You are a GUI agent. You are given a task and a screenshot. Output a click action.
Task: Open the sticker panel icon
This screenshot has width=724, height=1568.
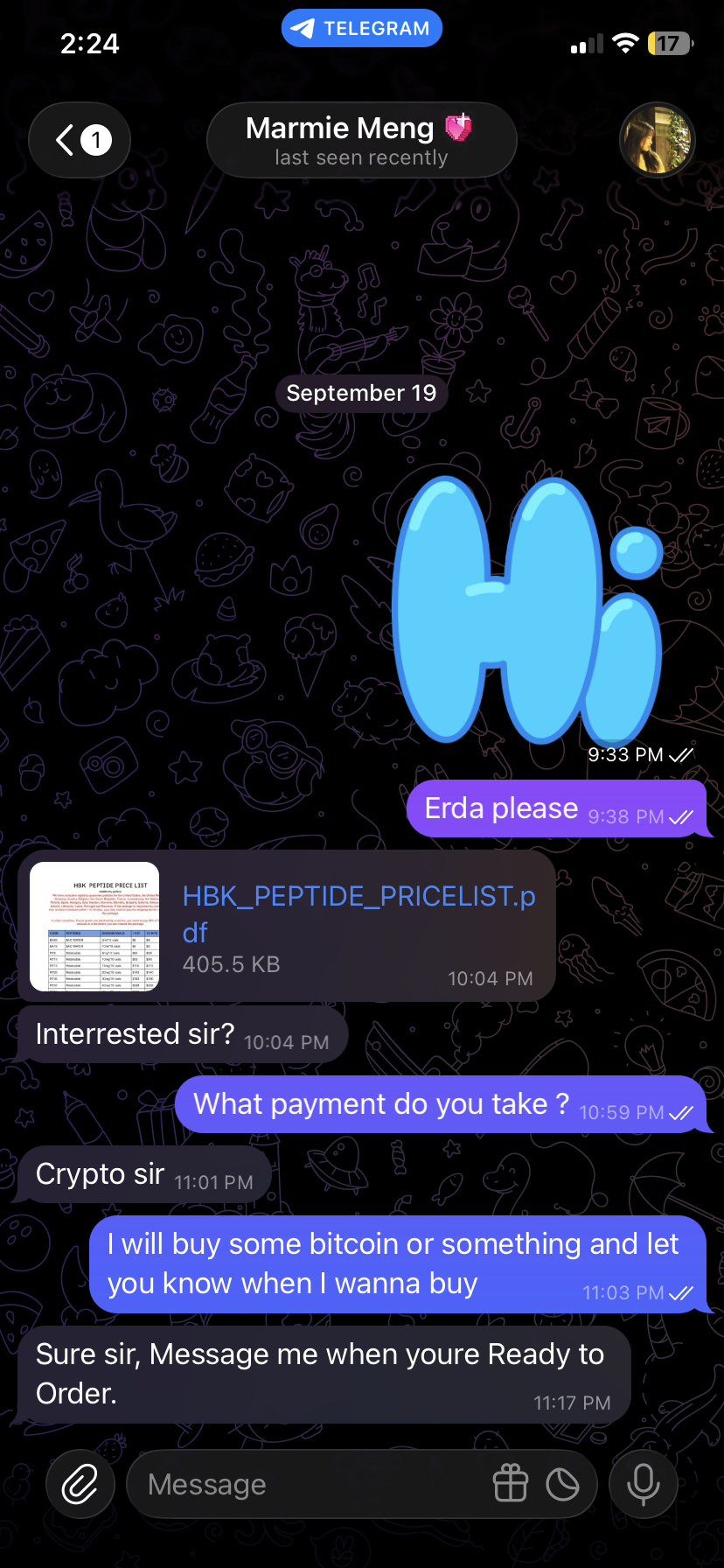pyautogui.click(x=562, y=1484)
